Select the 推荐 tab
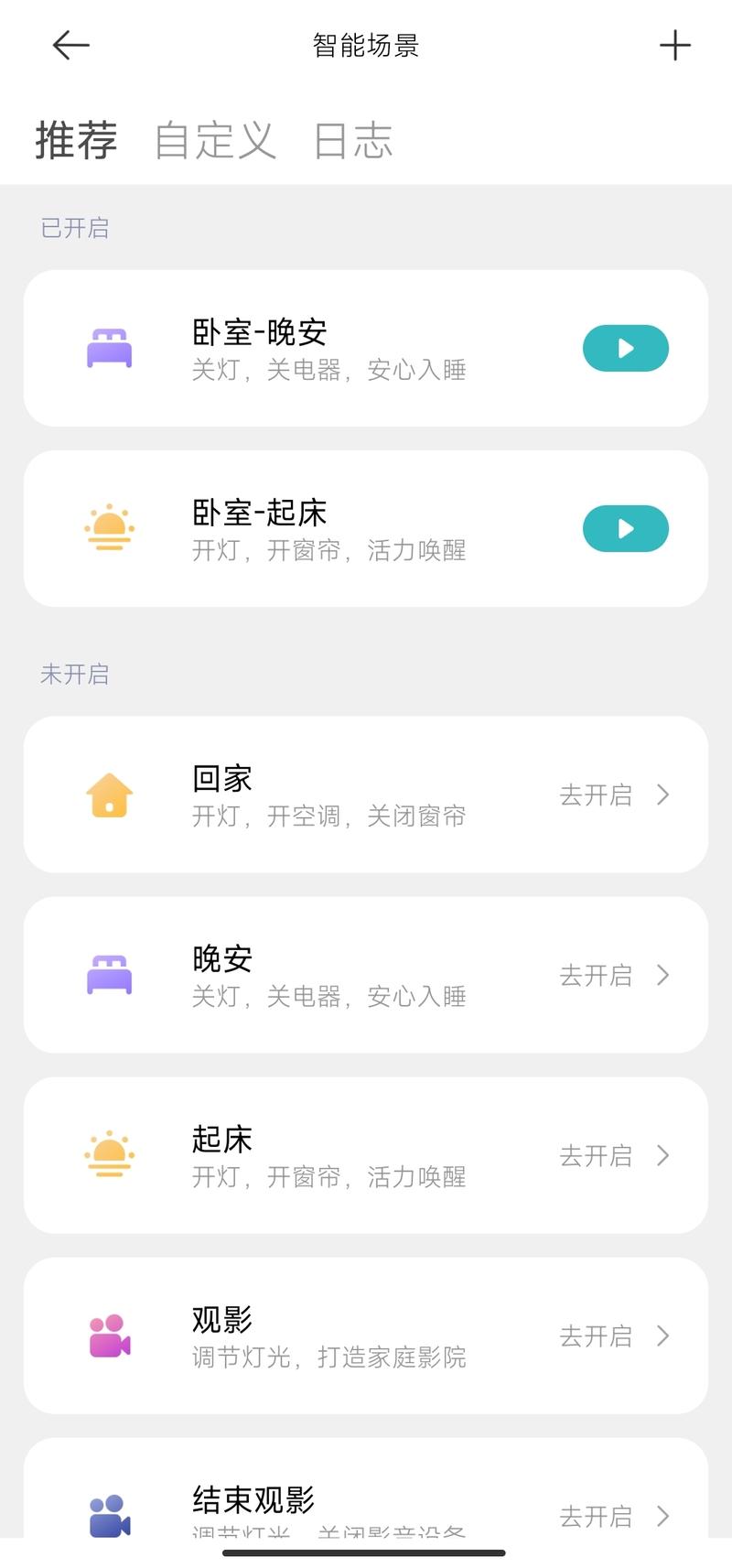Viewport: 732px width, 1568px height. coord(77,140)
